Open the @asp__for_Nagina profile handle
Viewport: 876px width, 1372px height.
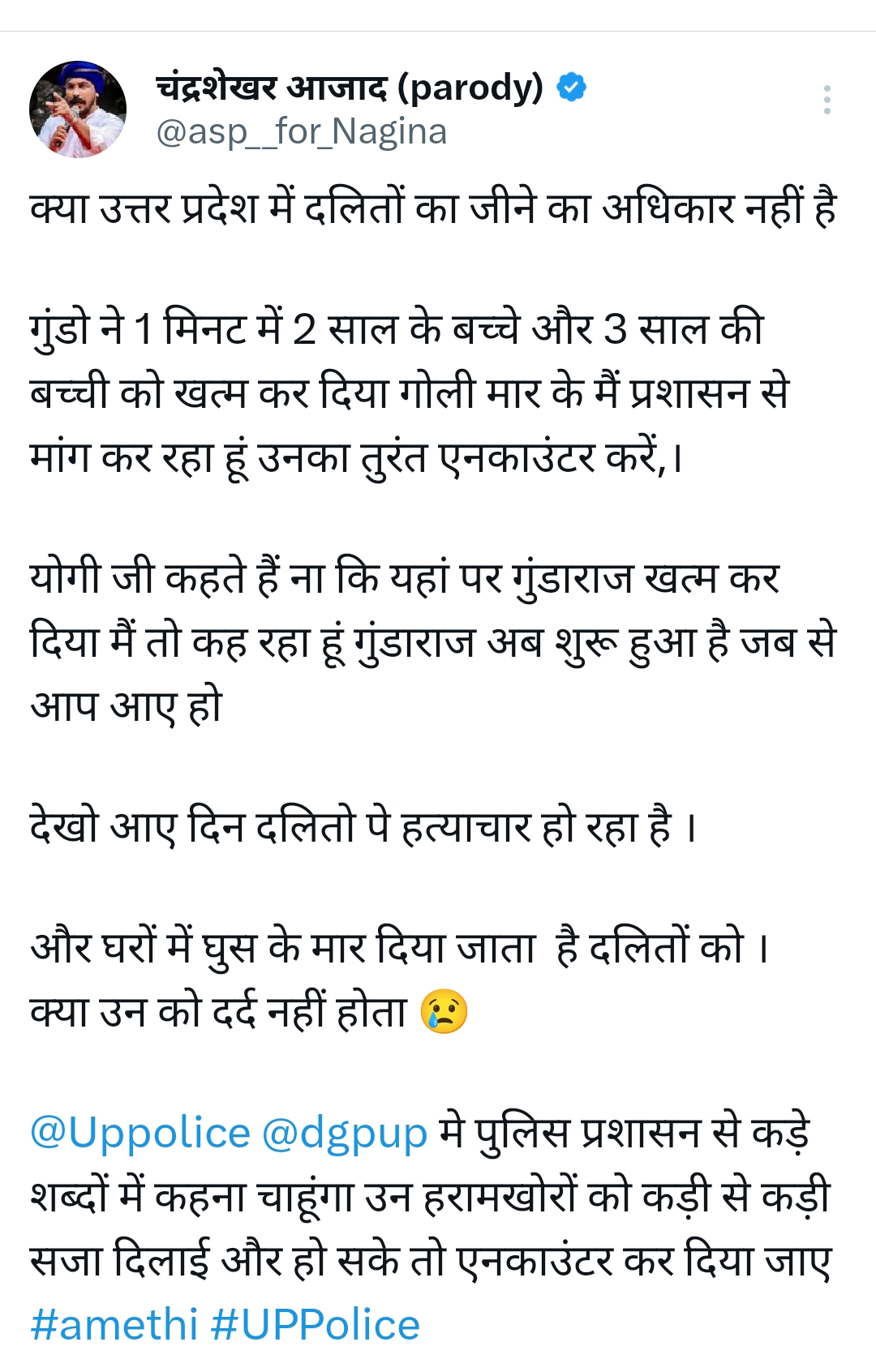[x=301, y=132]
